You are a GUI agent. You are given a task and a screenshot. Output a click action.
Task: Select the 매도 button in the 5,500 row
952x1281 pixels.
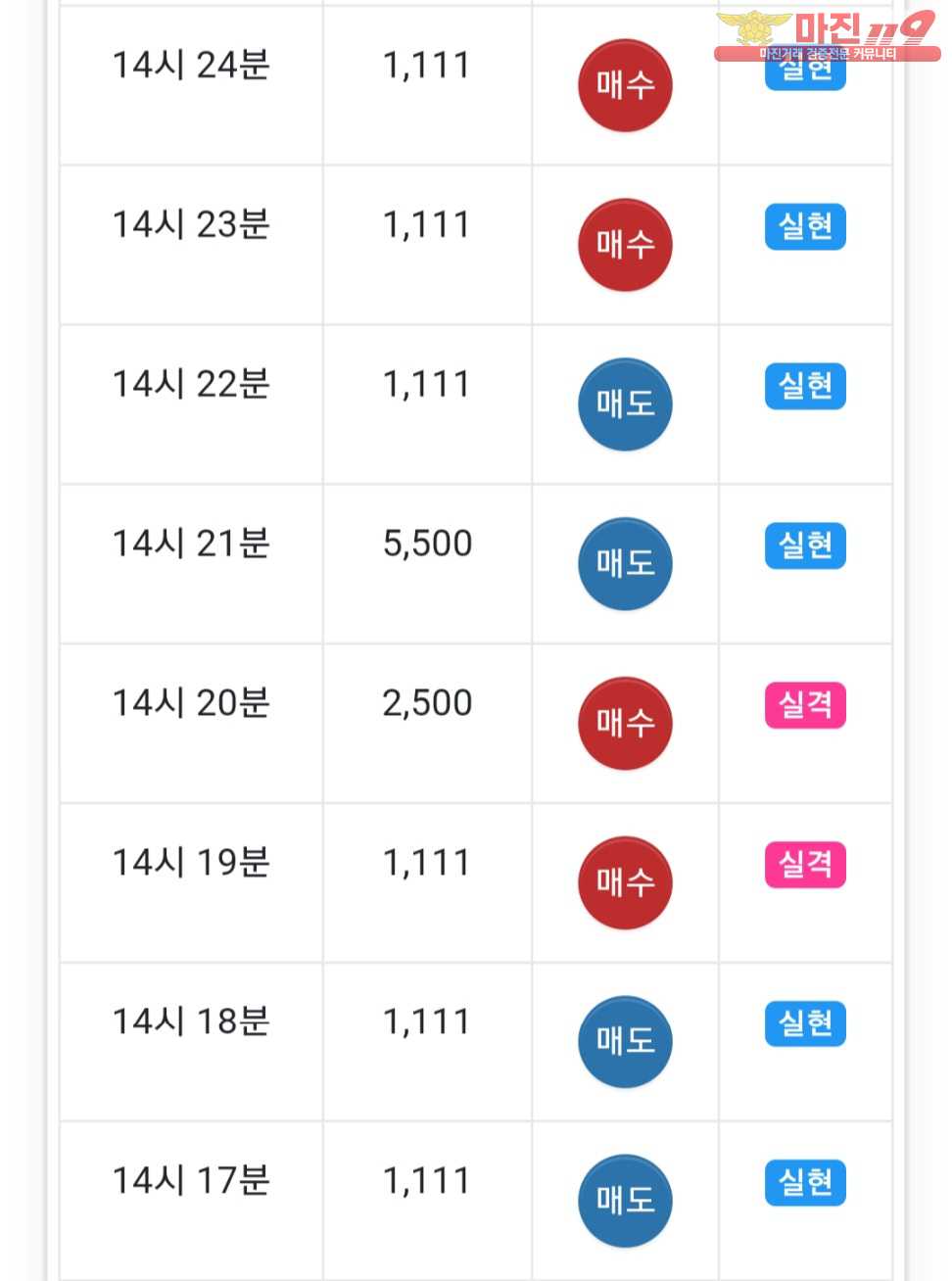(x=625, y=563)
